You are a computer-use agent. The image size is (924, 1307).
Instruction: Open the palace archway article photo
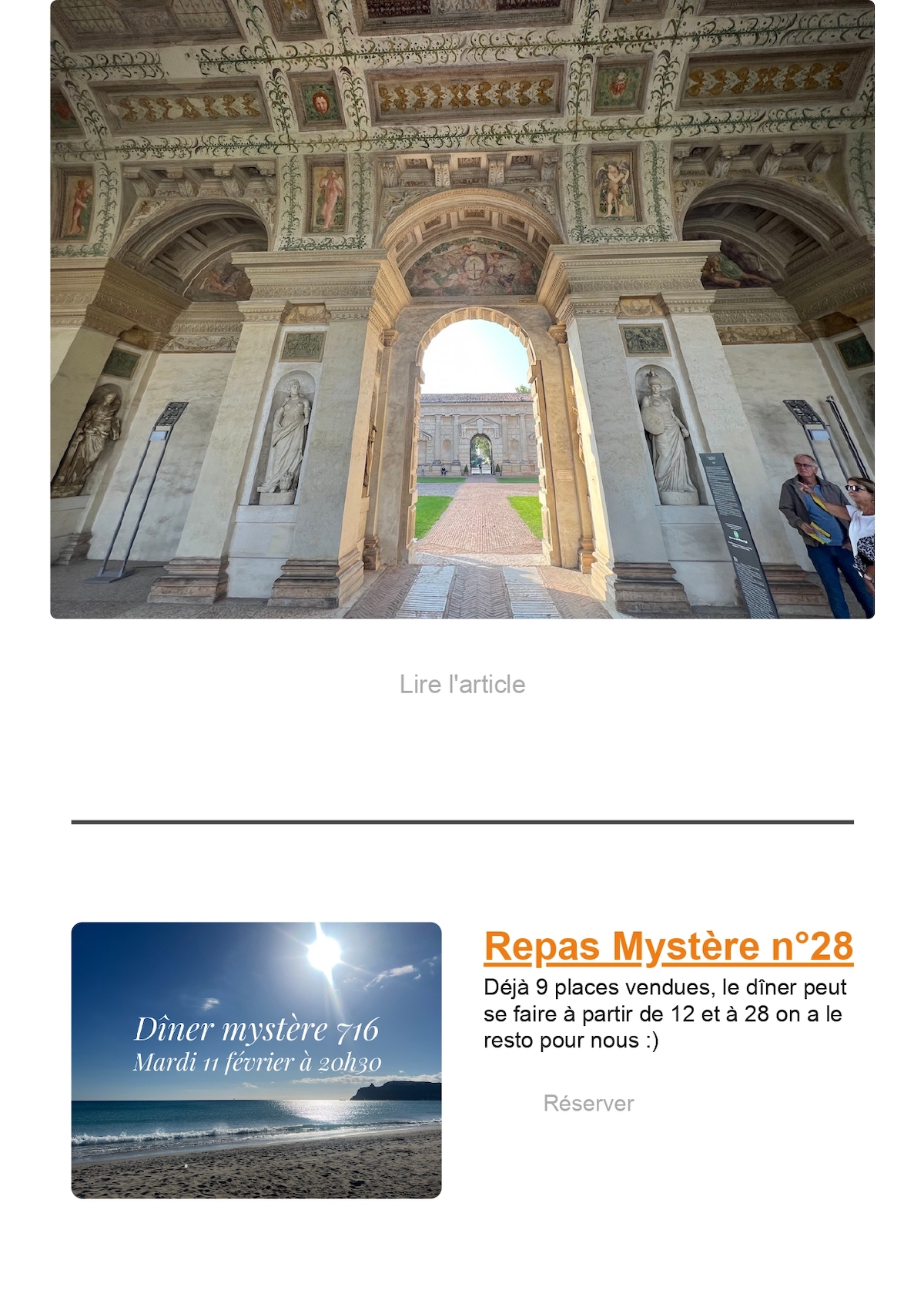pyautogui.click(x=462, y=309)
